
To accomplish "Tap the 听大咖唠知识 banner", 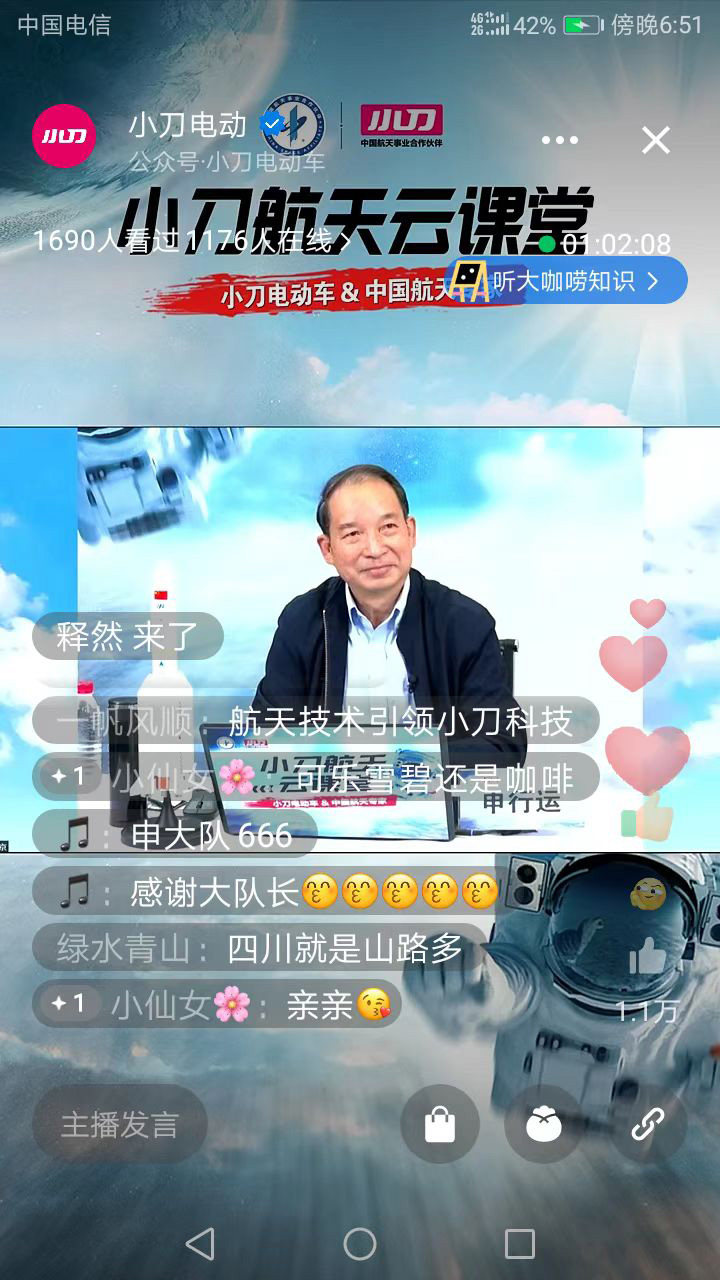I will pos(566,281).
